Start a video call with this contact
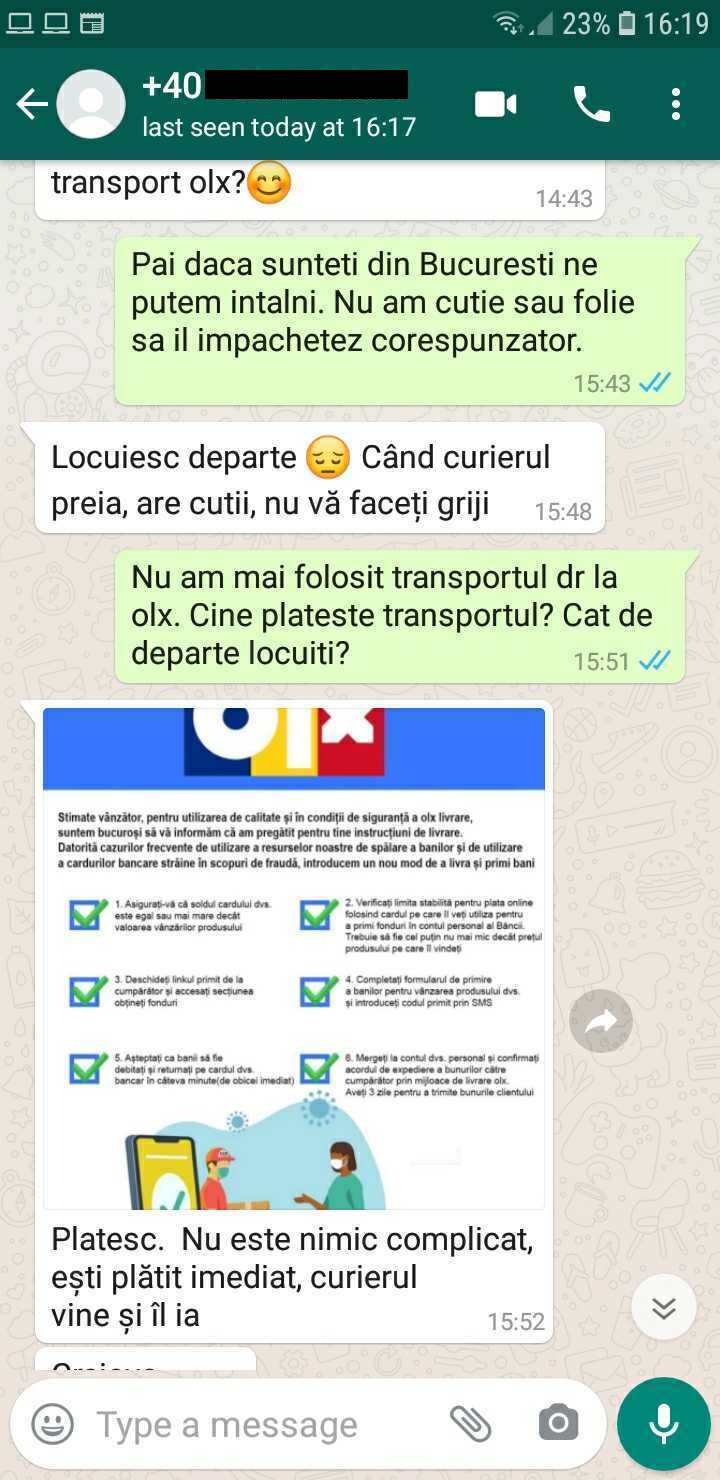The width and height of the screenshot is (720, 1480). click(496, 104)
